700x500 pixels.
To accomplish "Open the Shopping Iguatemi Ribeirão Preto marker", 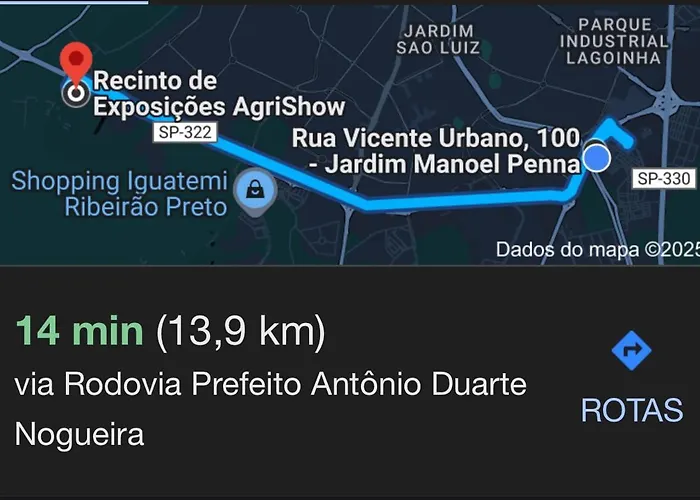I will click(x=256, y=190).
